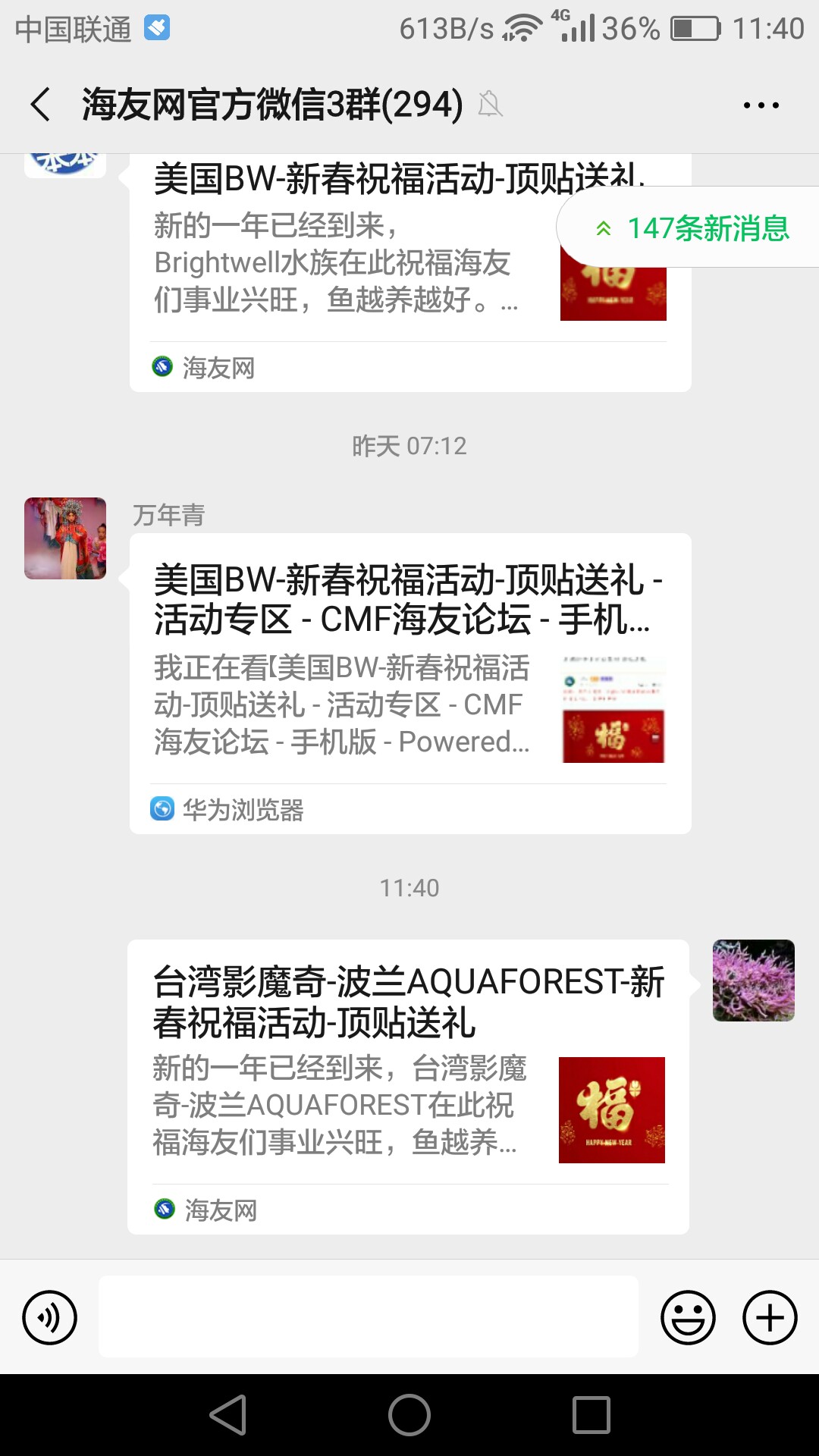Open my own coral avatar
Screen dimensions: 819x1456
[753, 980]
